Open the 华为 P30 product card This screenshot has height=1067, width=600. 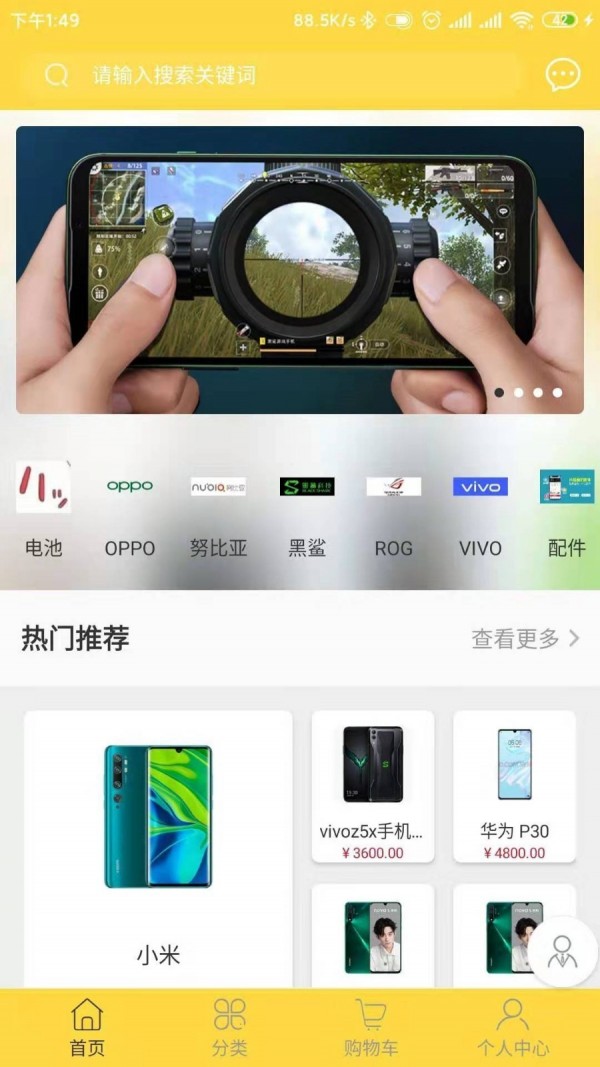[x=514, y=787]
